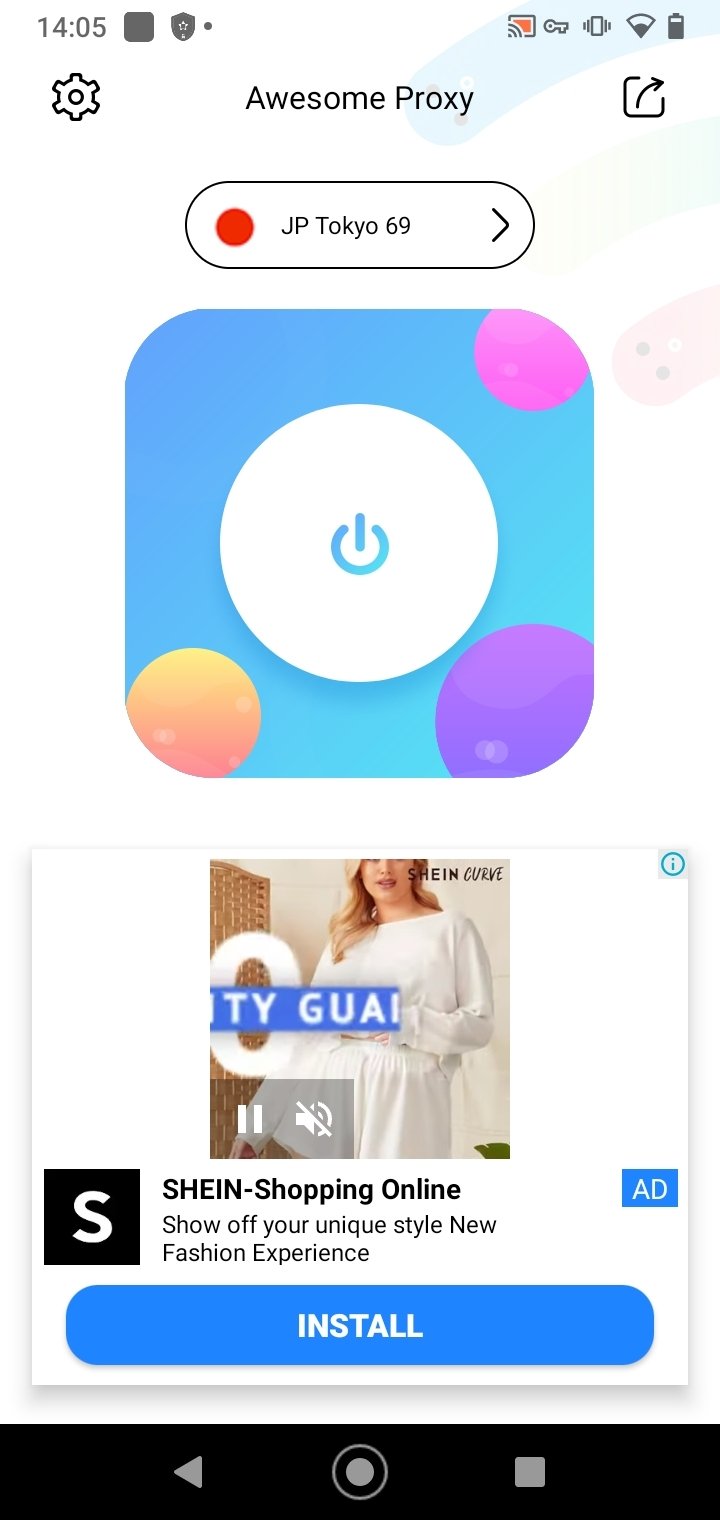
Task: Open the settings gear icon
Action: point(76,97)
